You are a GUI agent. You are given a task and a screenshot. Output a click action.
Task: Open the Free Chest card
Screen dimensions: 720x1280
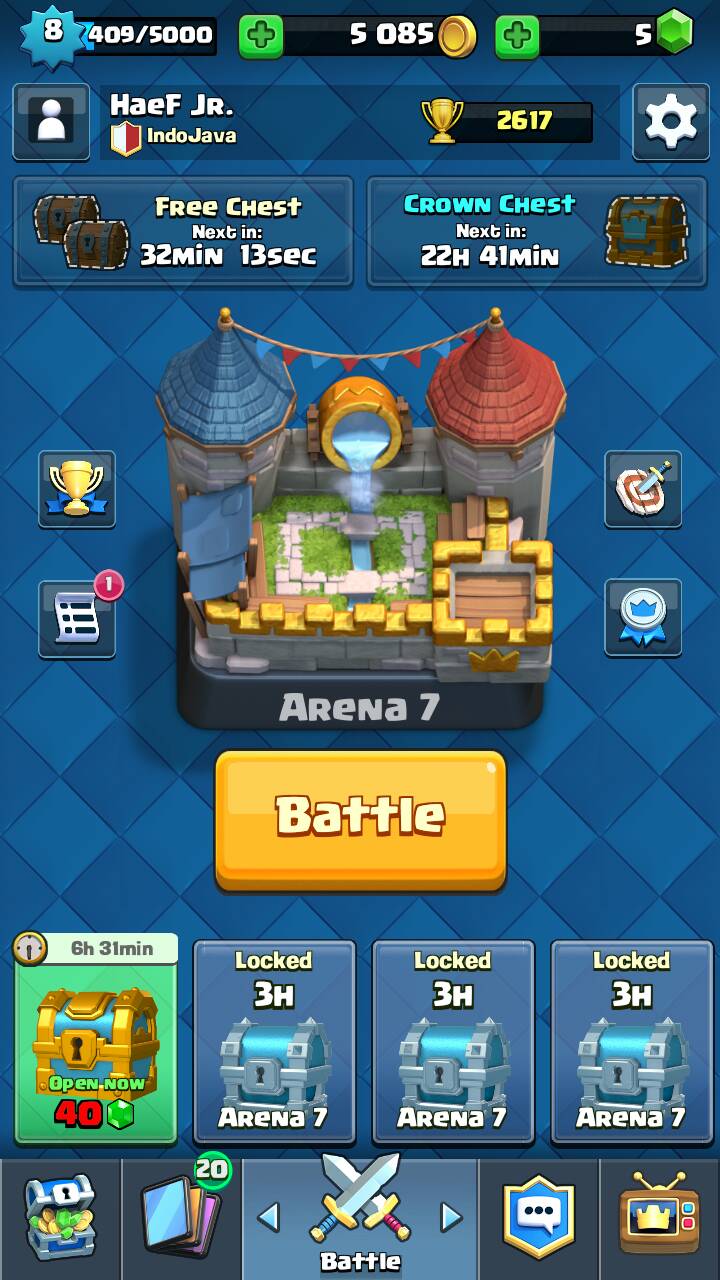point(183,232)
